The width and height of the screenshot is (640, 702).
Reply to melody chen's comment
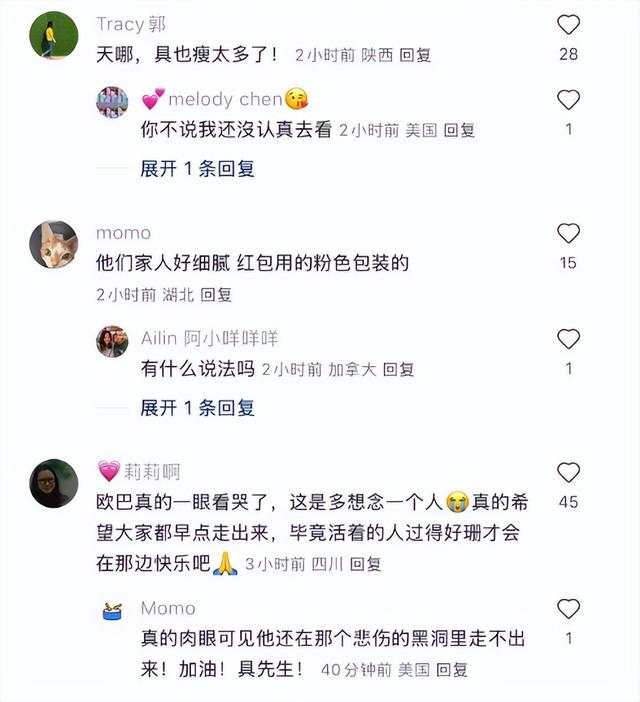(459, 130)
